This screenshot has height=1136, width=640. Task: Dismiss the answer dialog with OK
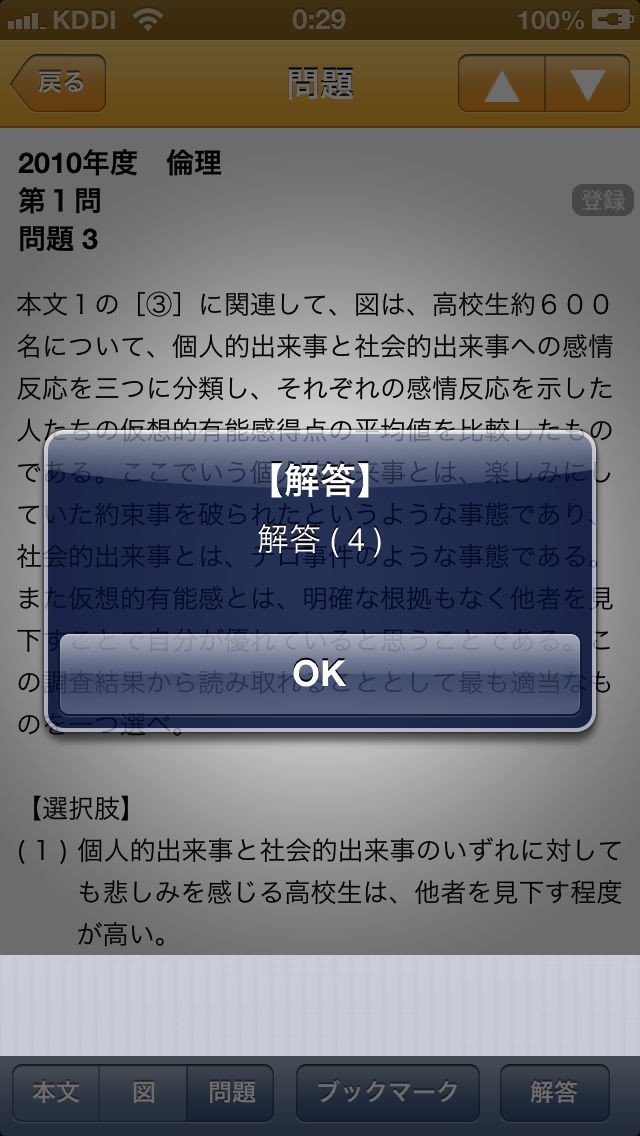320,674
